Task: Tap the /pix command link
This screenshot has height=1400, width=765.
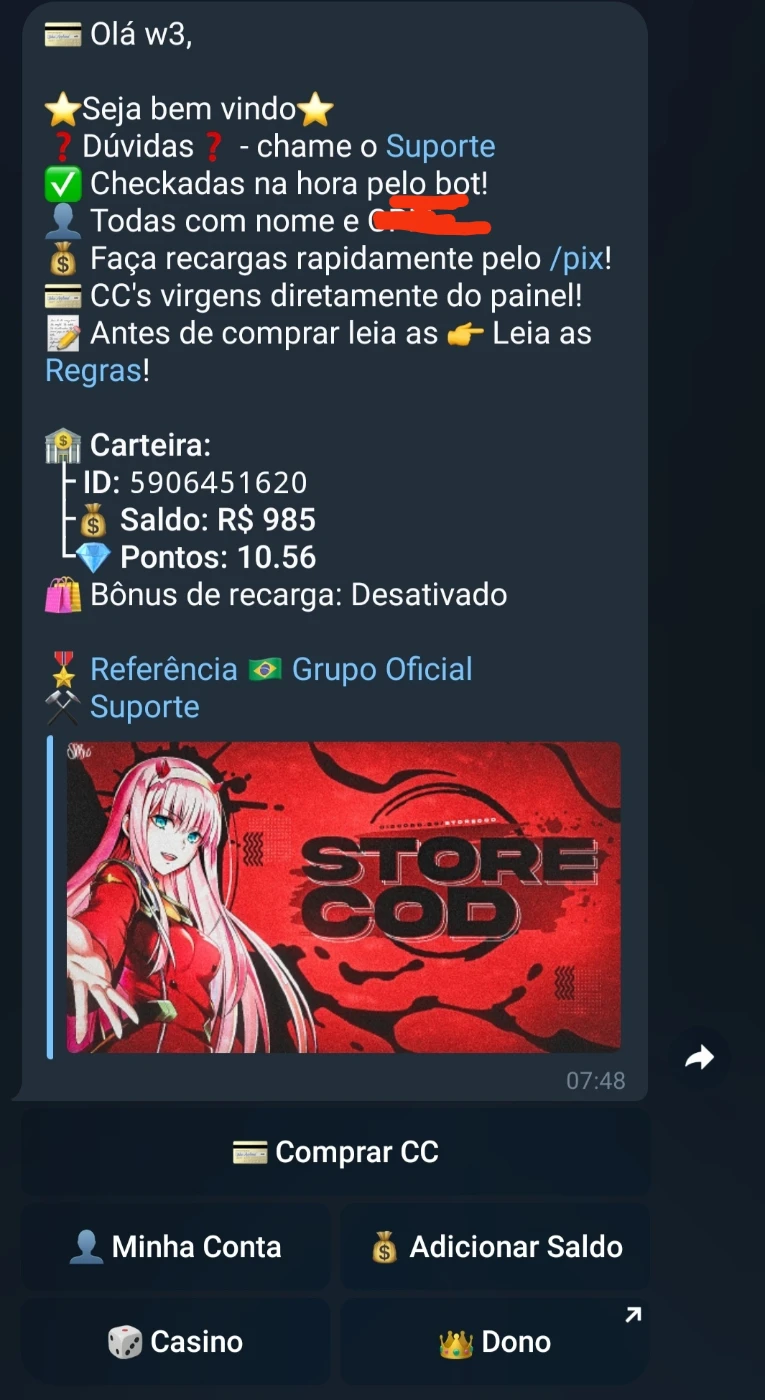Action: [x=576, y=258]
